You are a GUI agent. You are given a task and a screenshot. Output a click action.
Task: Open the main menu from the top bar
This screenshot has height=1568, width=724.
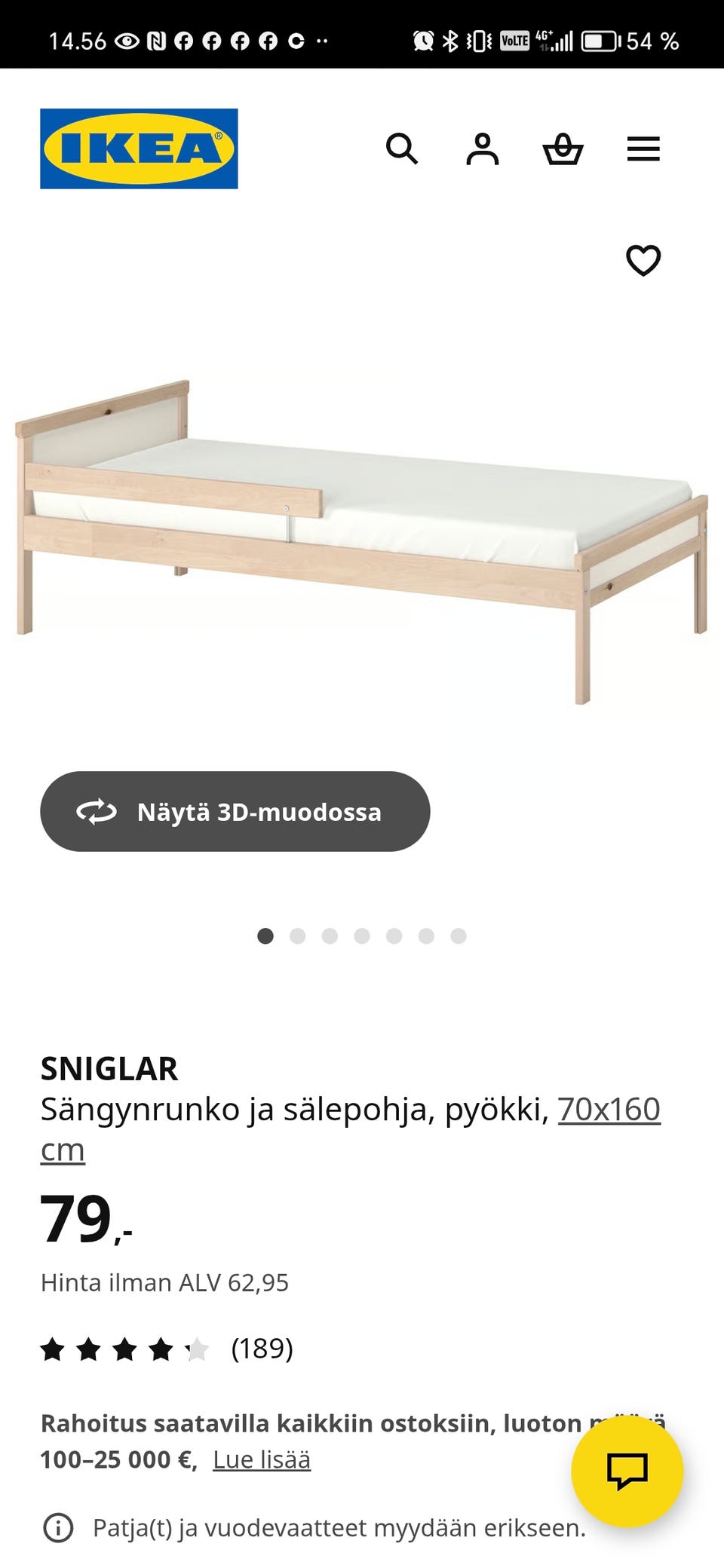pos(643,149)
